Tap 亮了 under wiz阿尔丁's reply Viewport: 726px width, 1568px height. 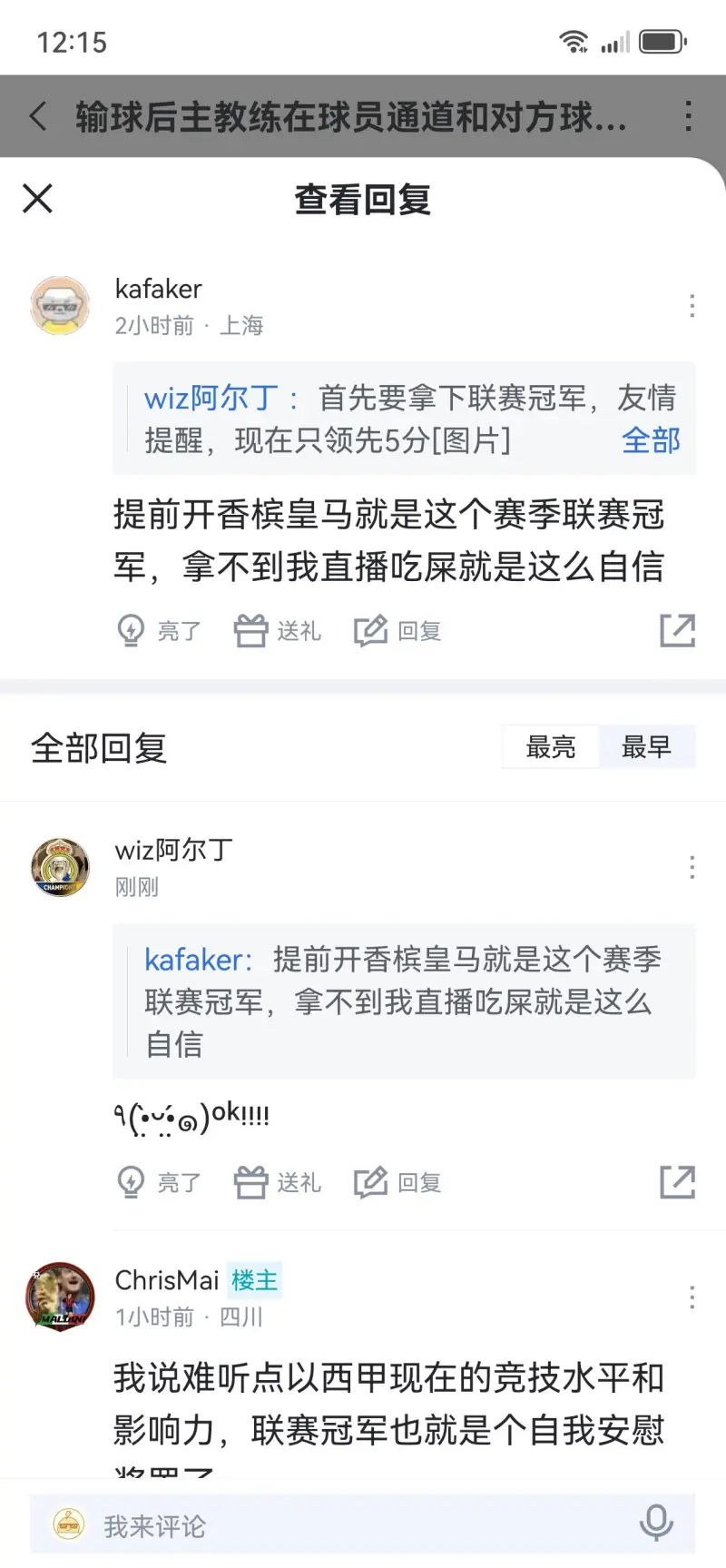(x=160, y=1182)
